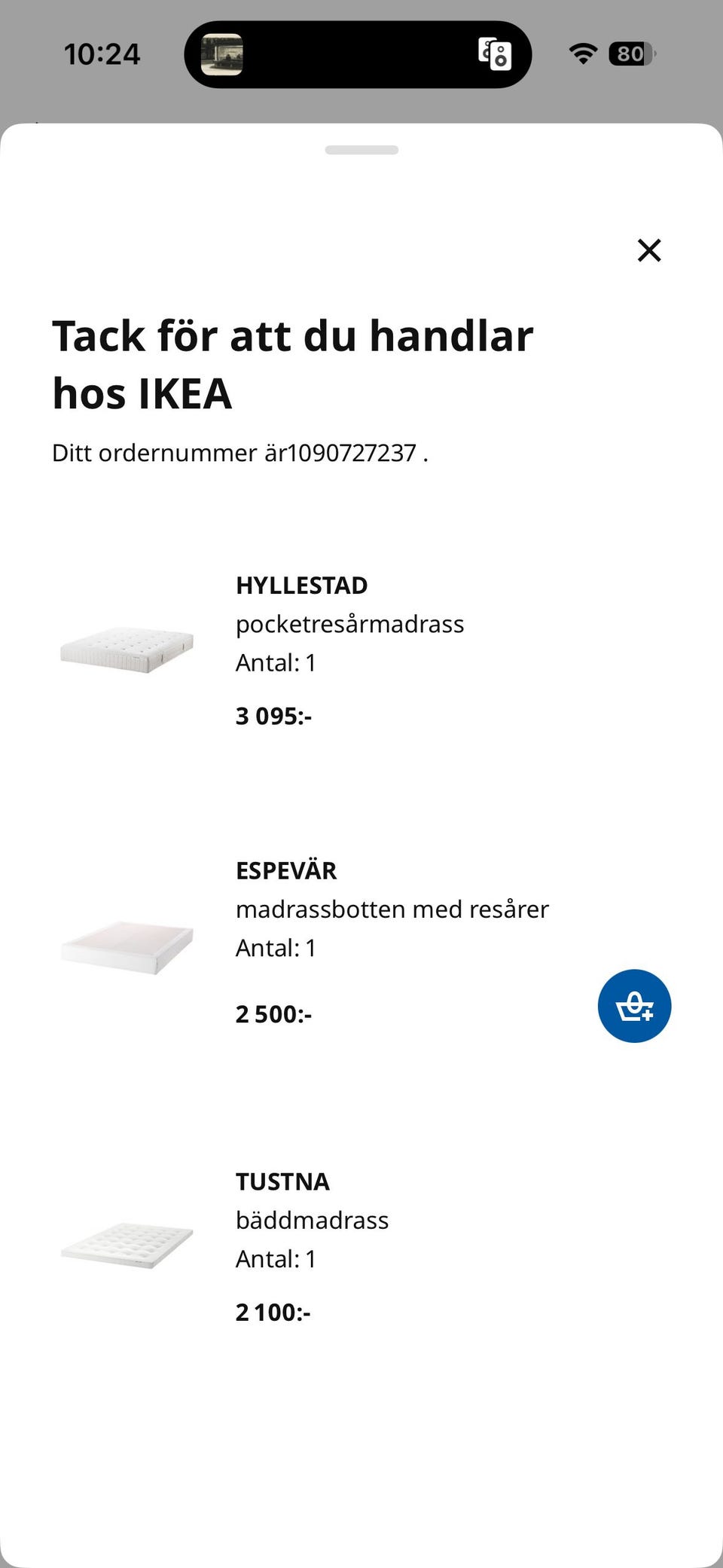Screen dimensions: 723x1568
Task: Tap the battery indicator showing 80
Action: 630,53
